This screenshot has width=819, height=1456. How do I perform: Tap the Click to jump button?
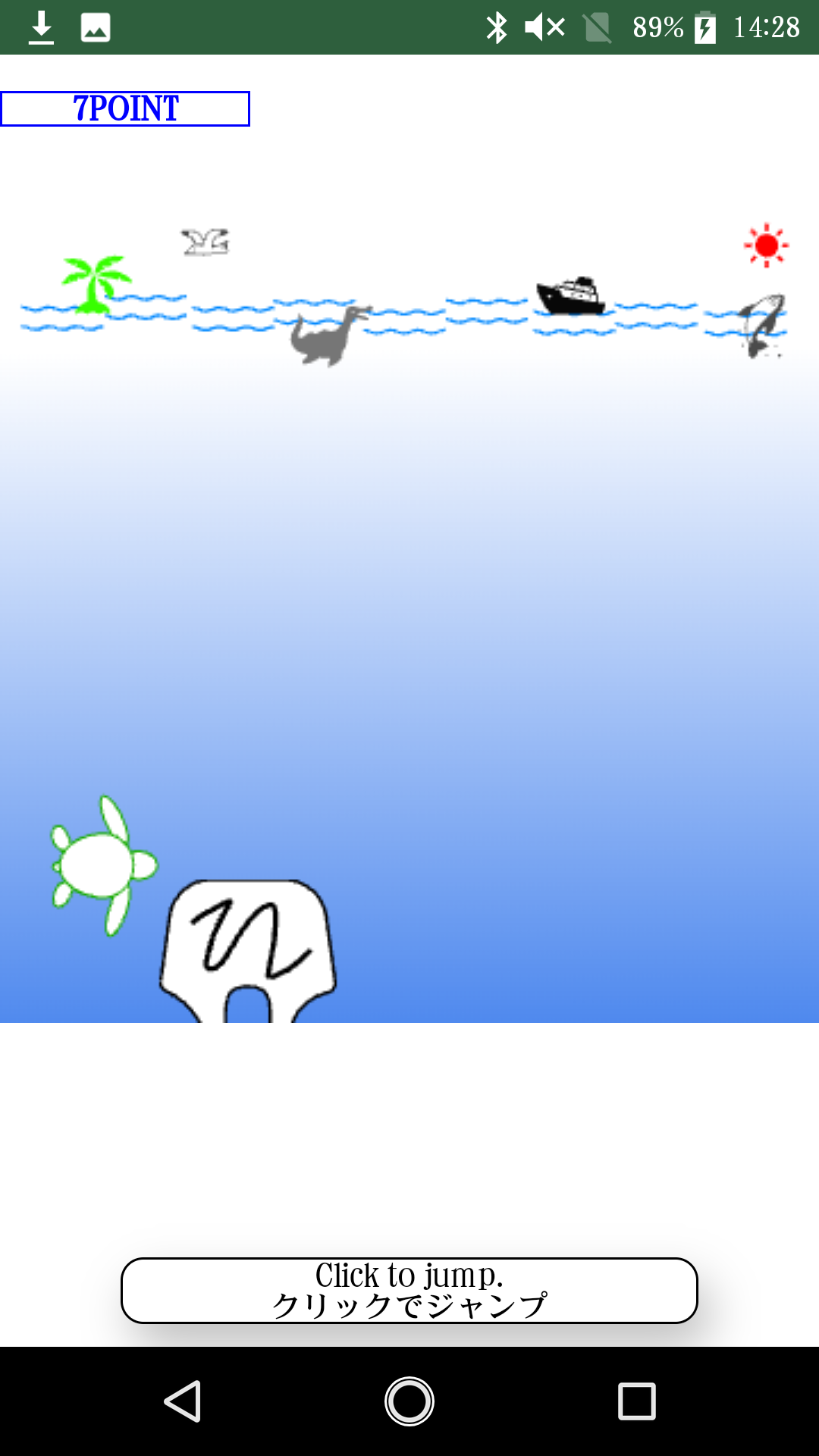coord(409,1291)
